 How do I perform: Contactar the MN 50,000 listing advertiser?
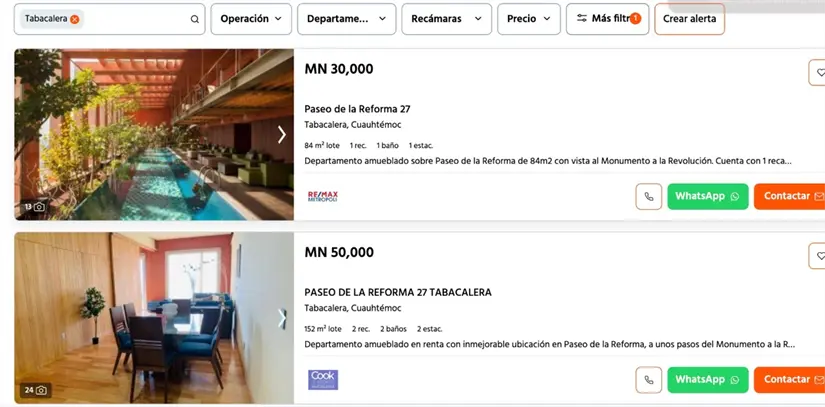[790, 380]
